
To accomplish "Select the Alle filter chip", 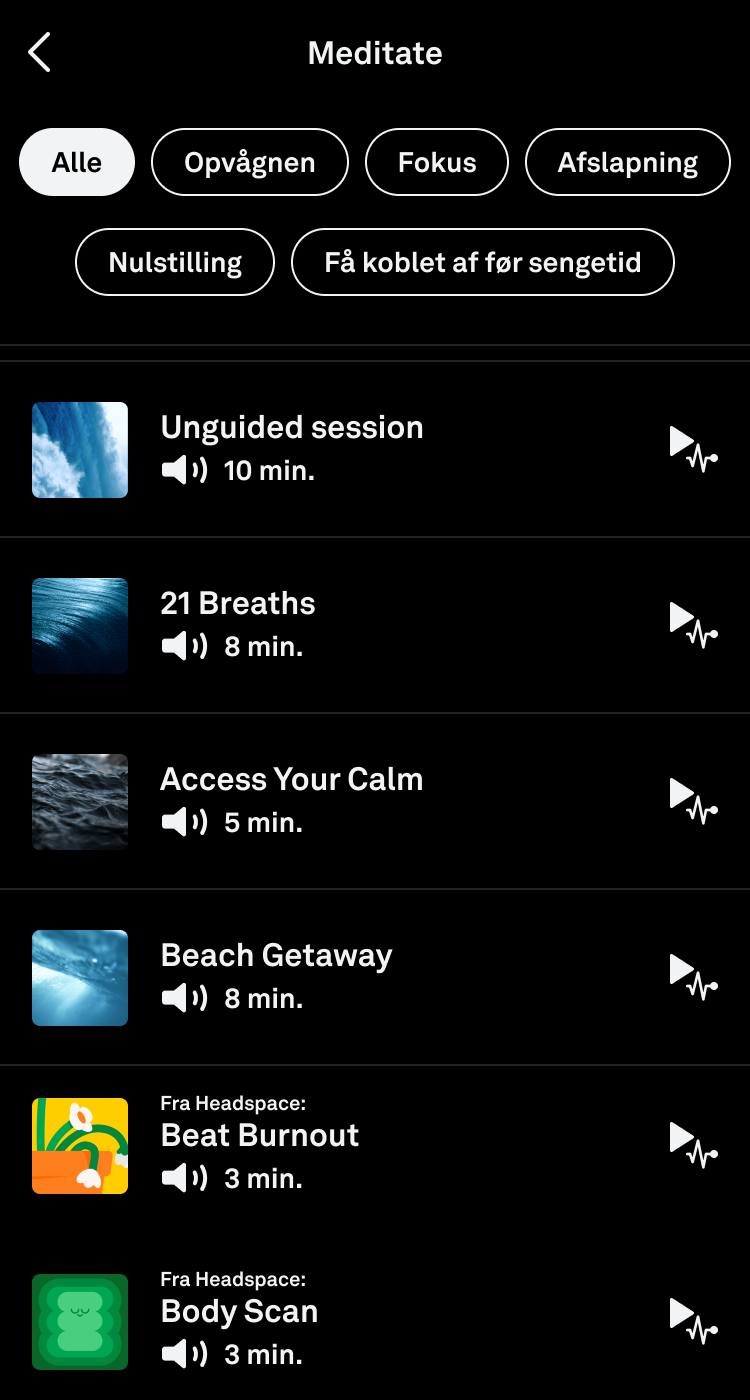I will [77, 162].
